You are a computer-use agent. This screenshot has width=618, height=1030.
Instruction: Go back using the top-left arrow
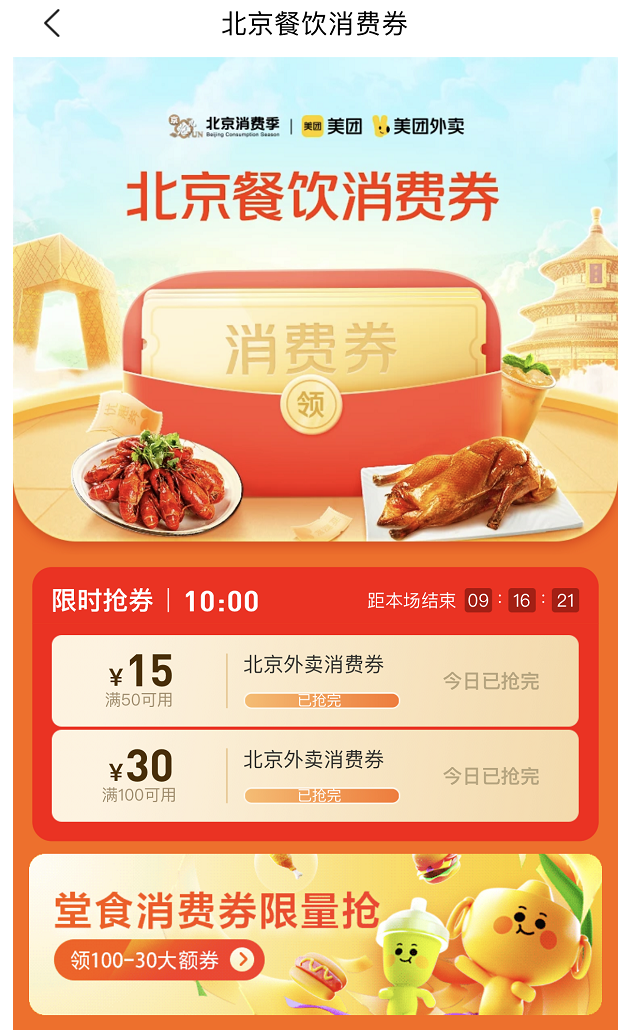(x=52, y=24)
